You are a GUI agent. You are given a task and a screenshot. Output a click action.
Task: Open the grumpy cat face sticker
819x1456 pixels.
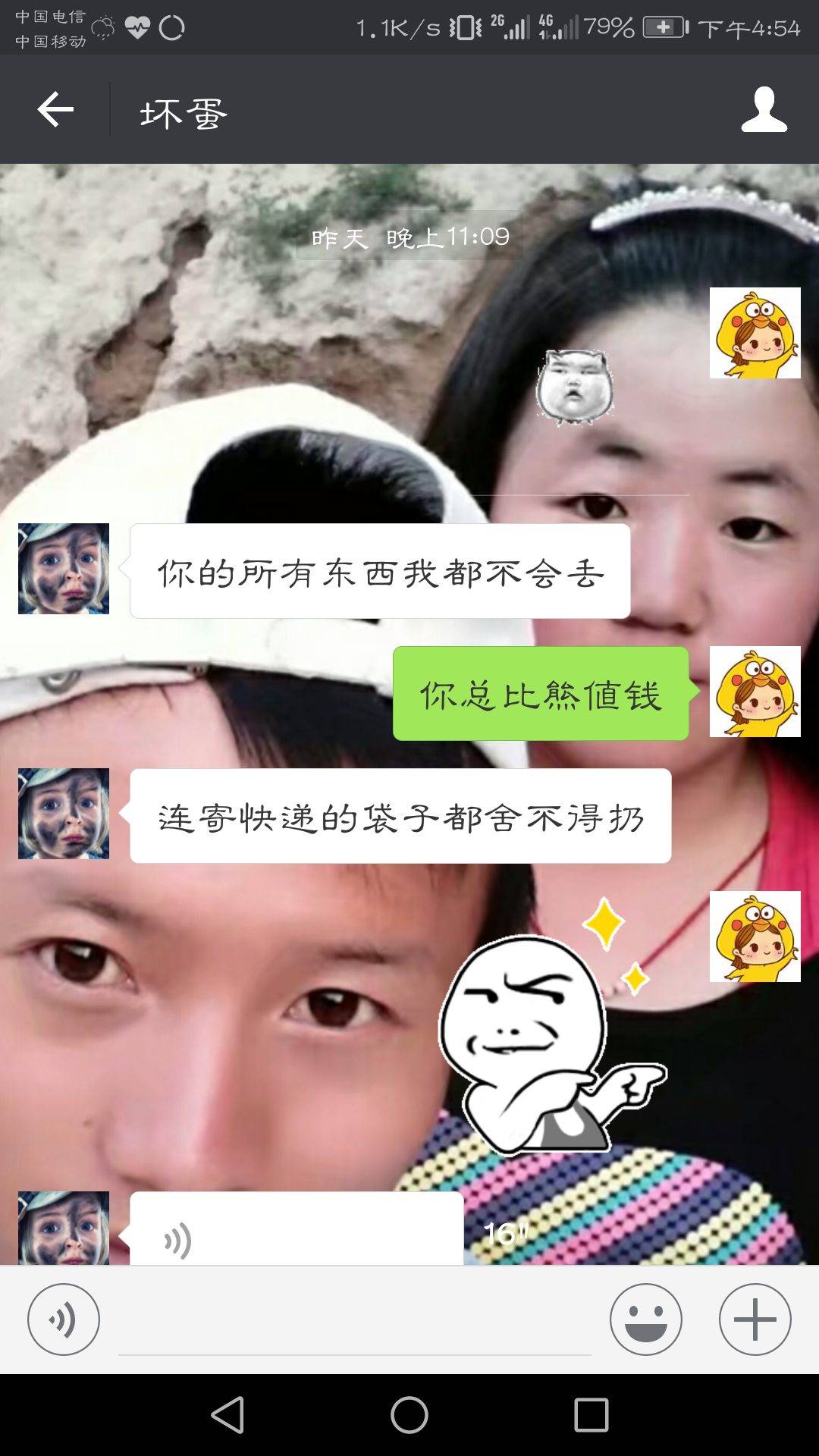point(574,387)
